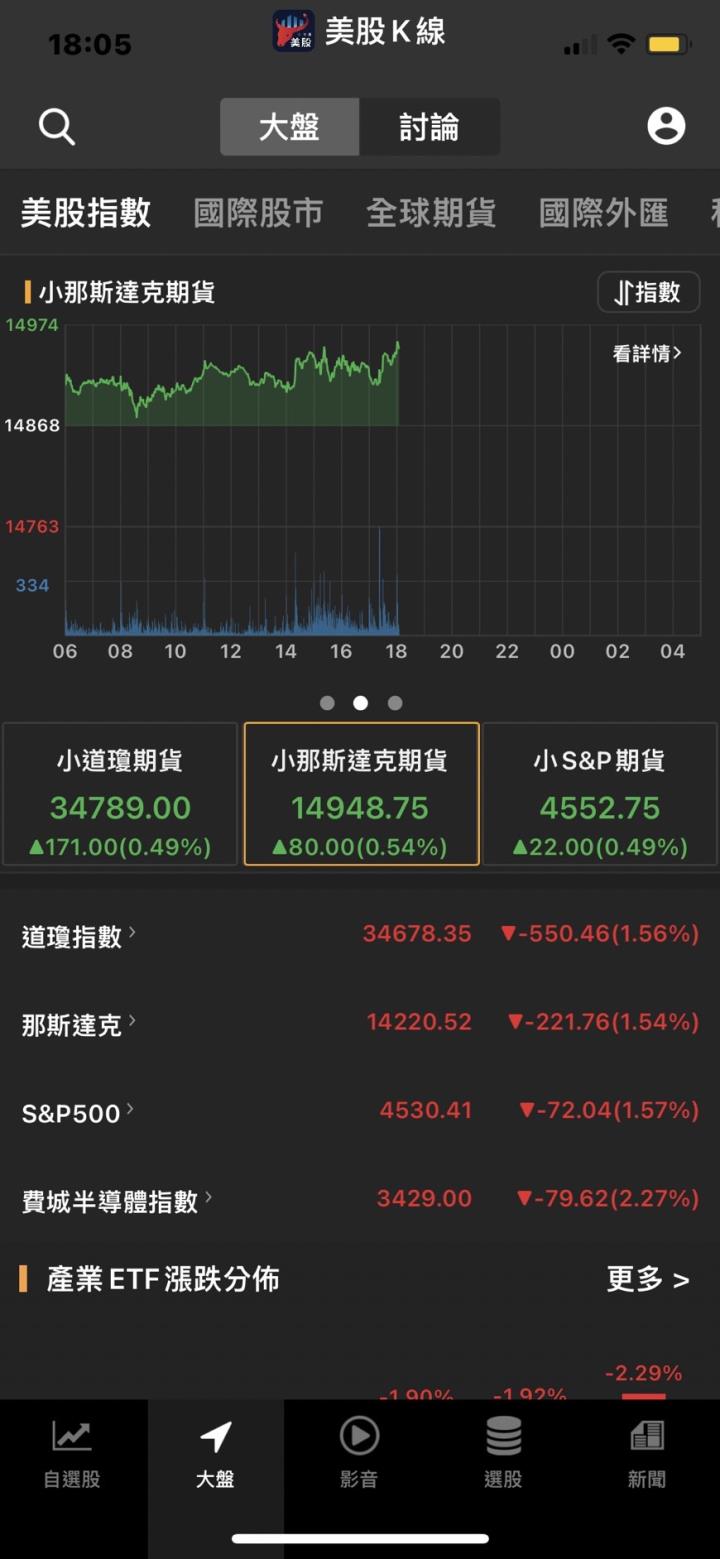Go to the 新聞 tab

pos(647,1456)
